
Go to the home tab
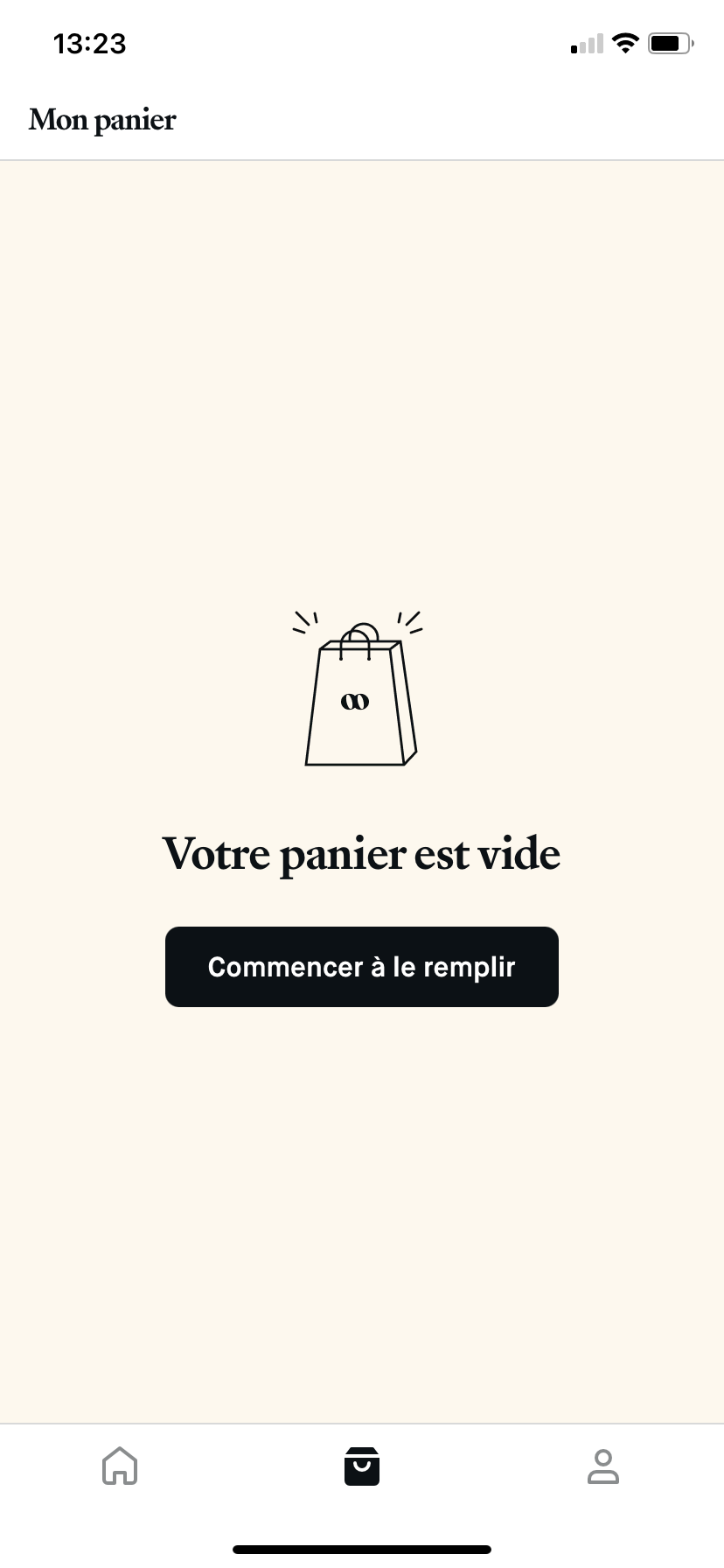click(120, 1466)
